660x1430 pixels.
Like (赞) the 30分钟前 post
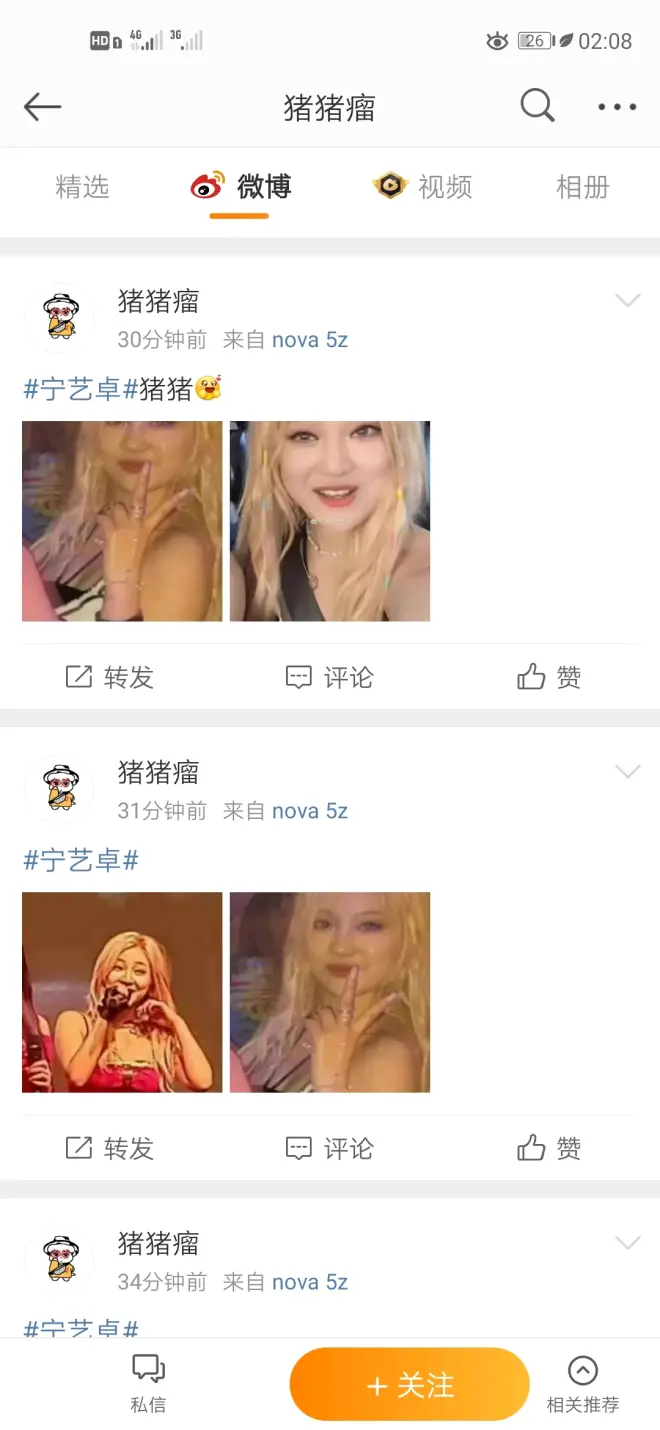click(549, 677)
